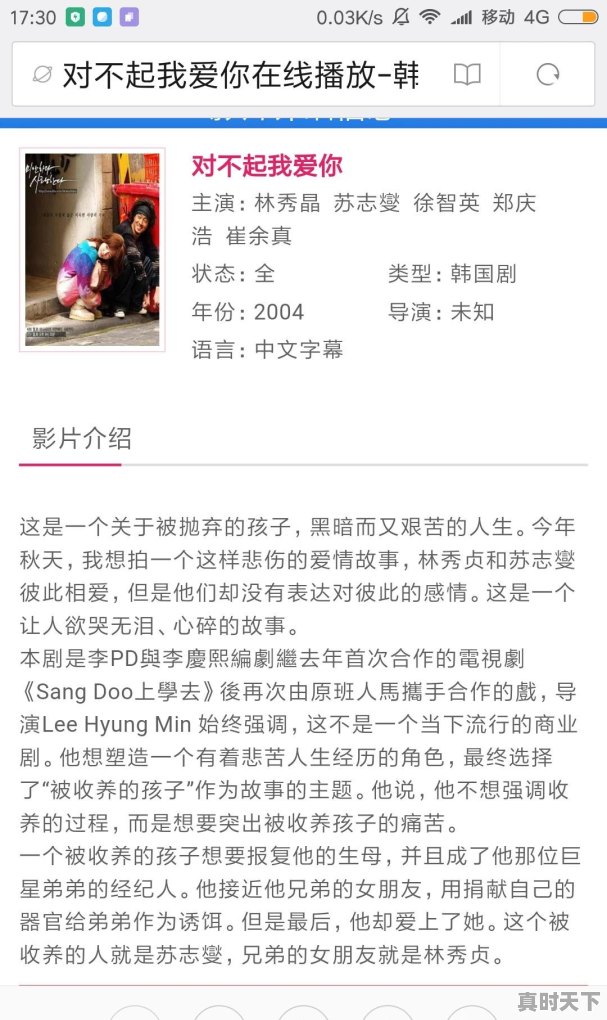
Task: Reload the page with the refresh icon
Action: point(548,75)
